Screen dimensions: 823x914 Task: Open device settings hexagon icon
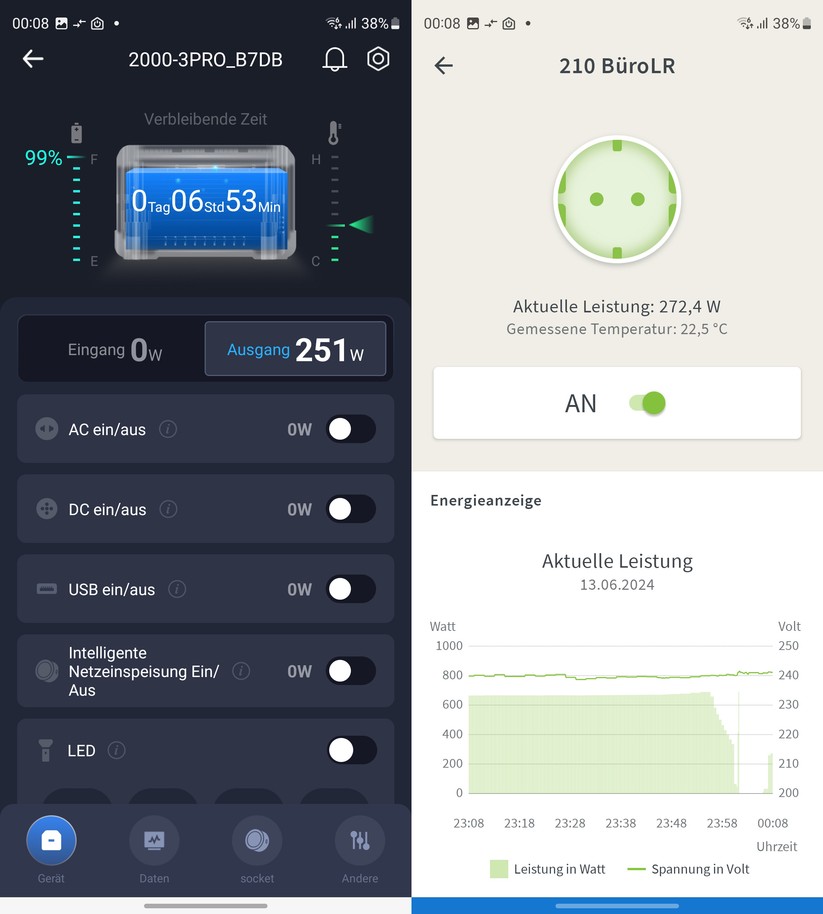[378, 59]
